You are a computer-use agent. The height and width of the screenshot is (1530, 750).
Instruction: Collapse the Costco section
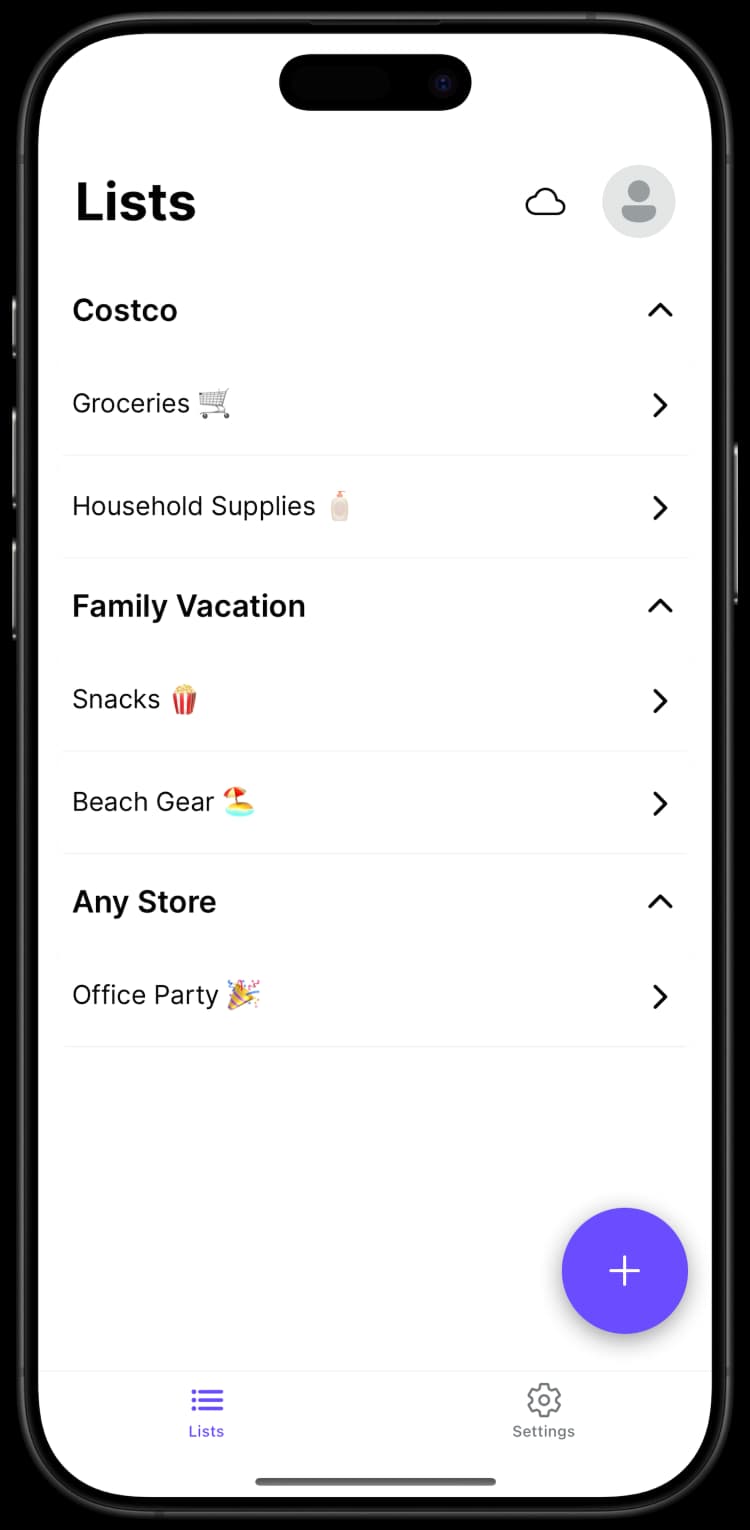[660, 311]
